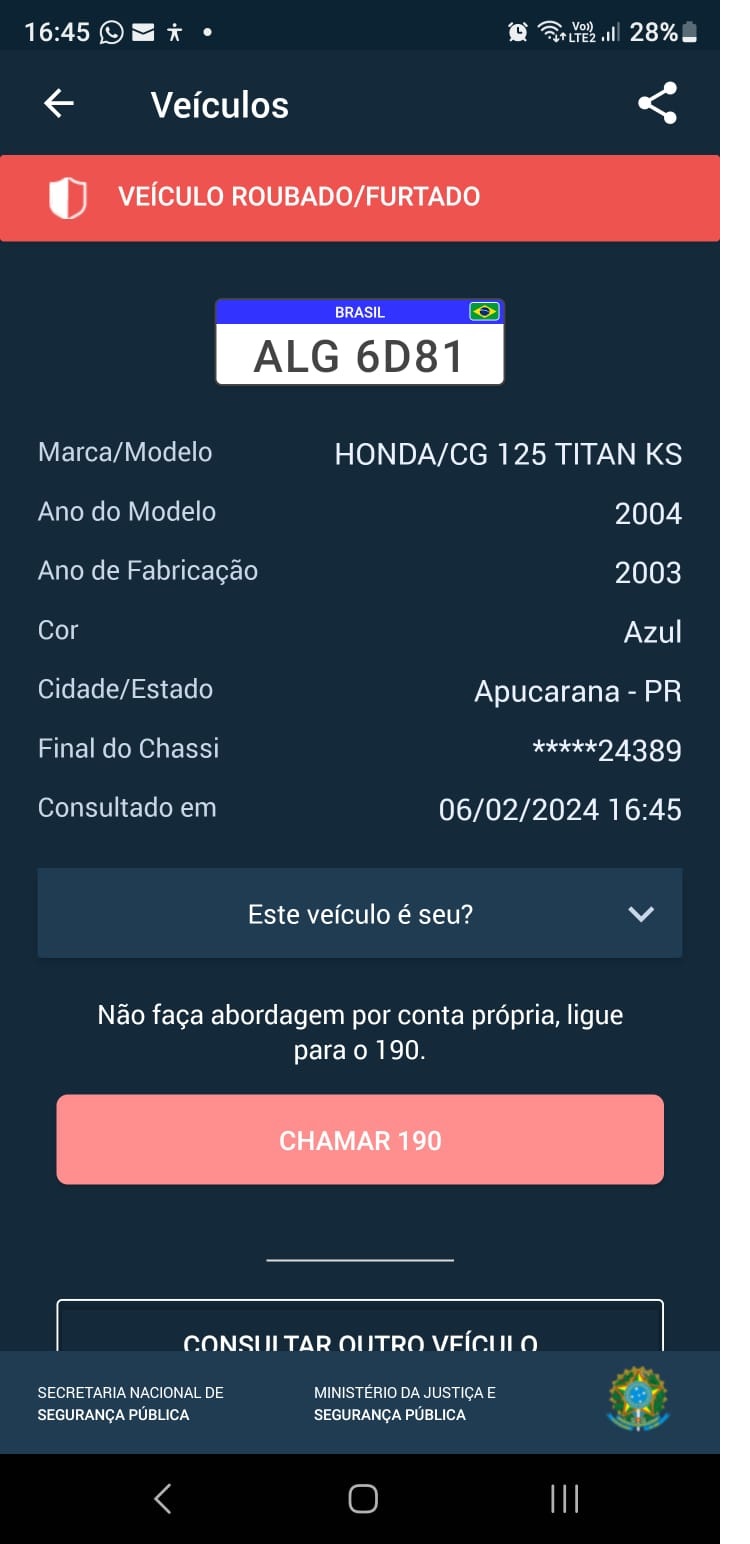Image resolution: width=750 pixels, height=1544 pixels.
Task: Expand 'Este veículo é seu?' section
Action: [360, 913]
